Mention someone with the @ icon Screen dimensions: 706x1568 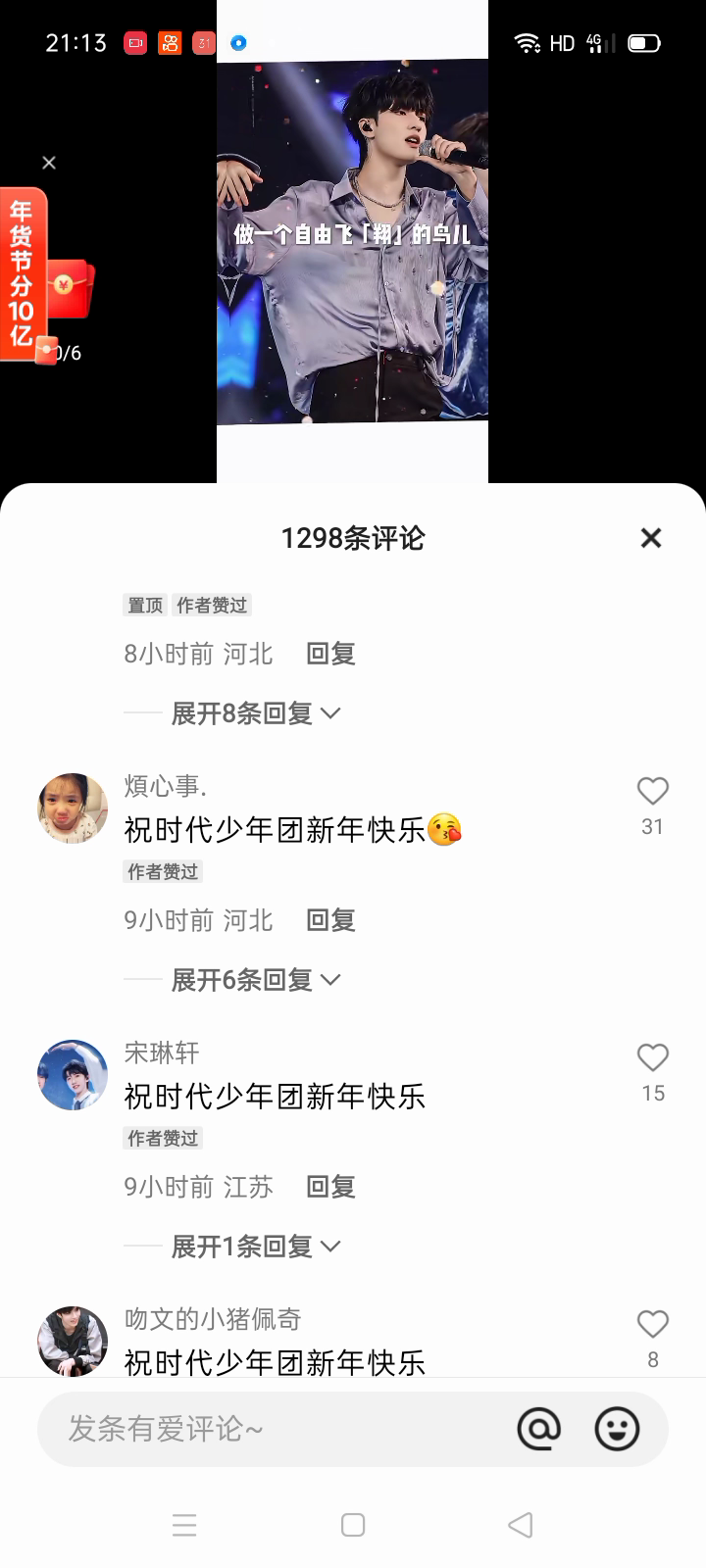(538, 1429)
